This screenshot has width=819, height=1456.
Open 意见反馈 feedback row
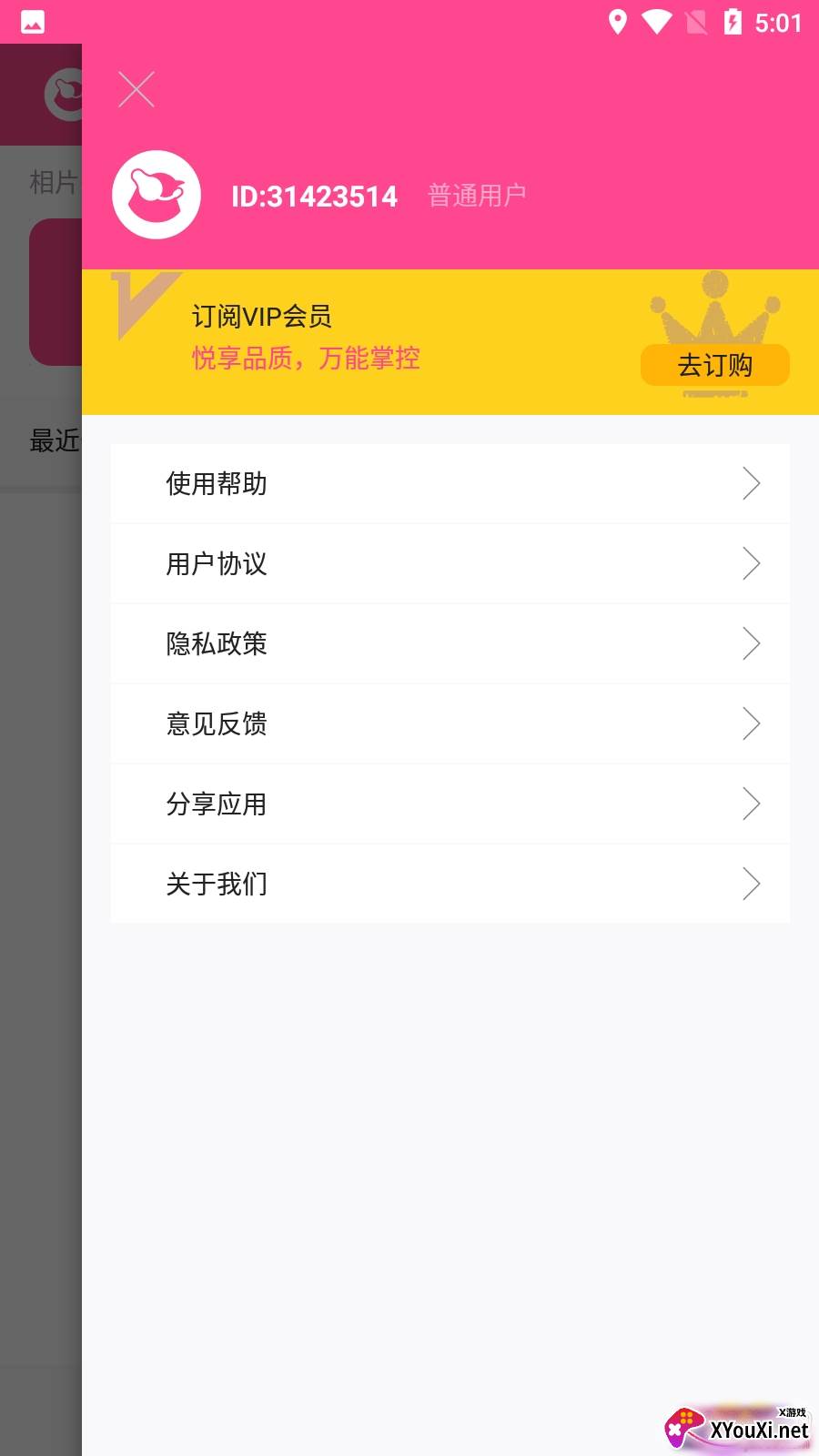450,724
